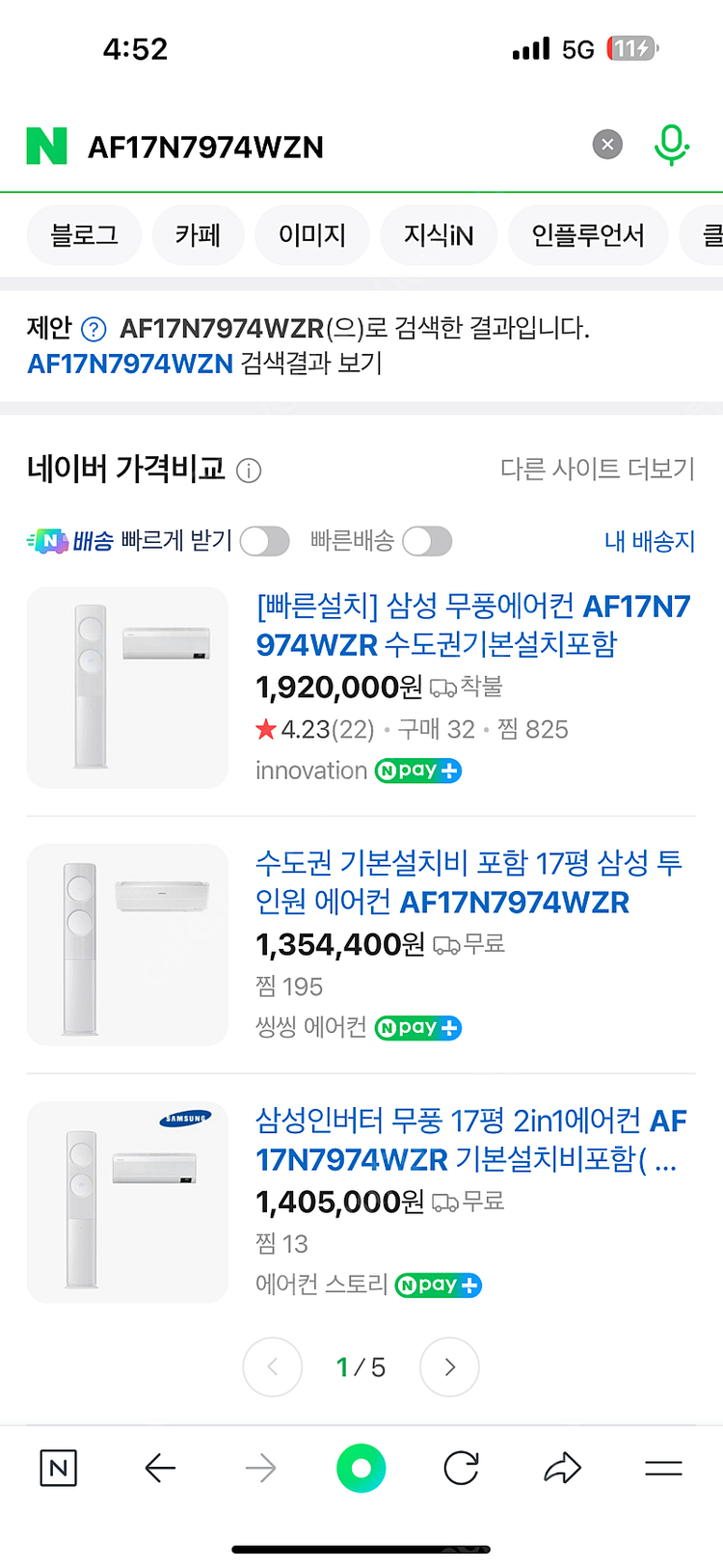
Task: Tap the question mark icon beside 제안
Action: point(93,329)
